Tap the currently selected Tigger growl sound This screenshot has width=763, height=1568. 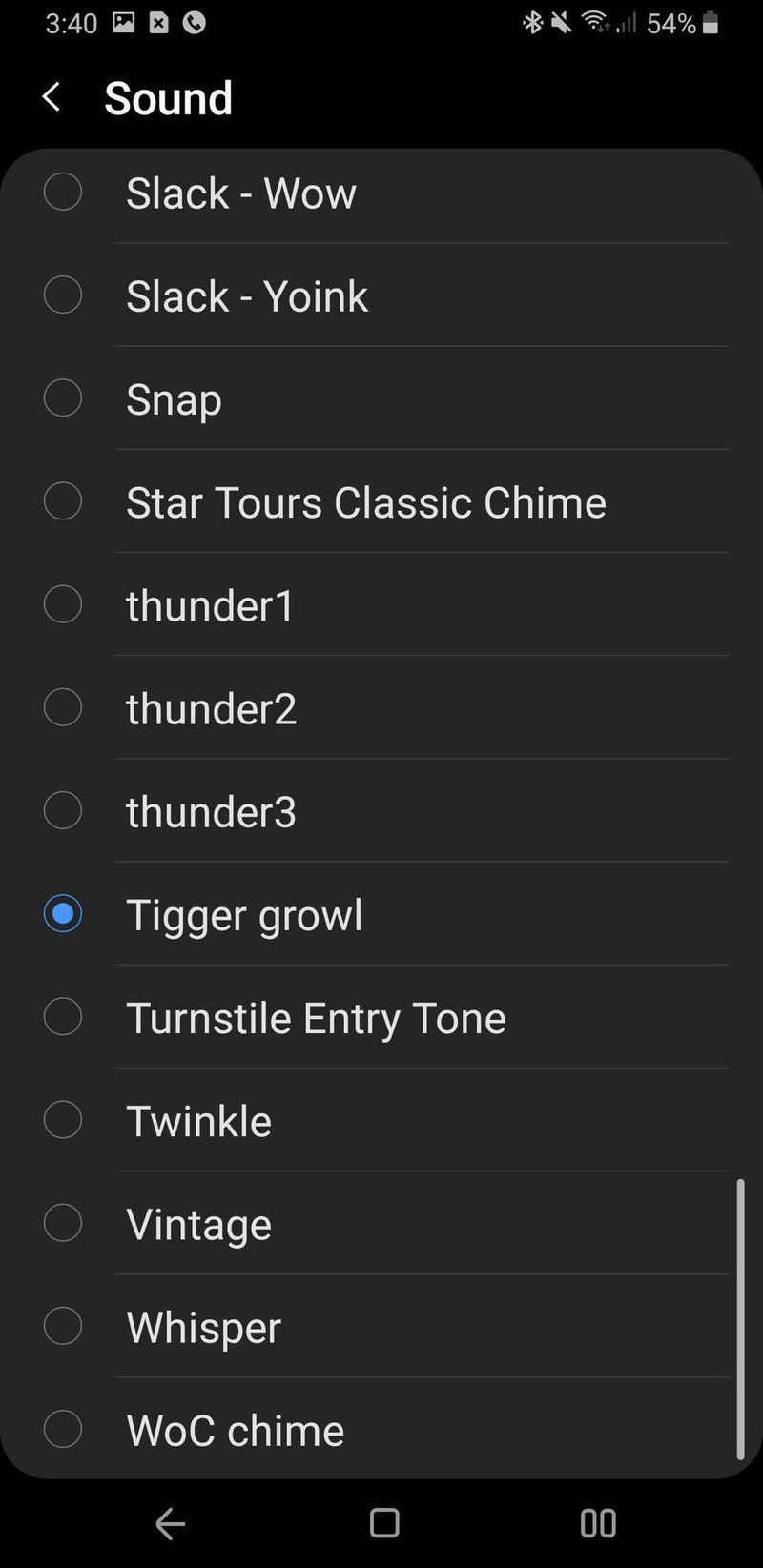(x=63, y=913)
